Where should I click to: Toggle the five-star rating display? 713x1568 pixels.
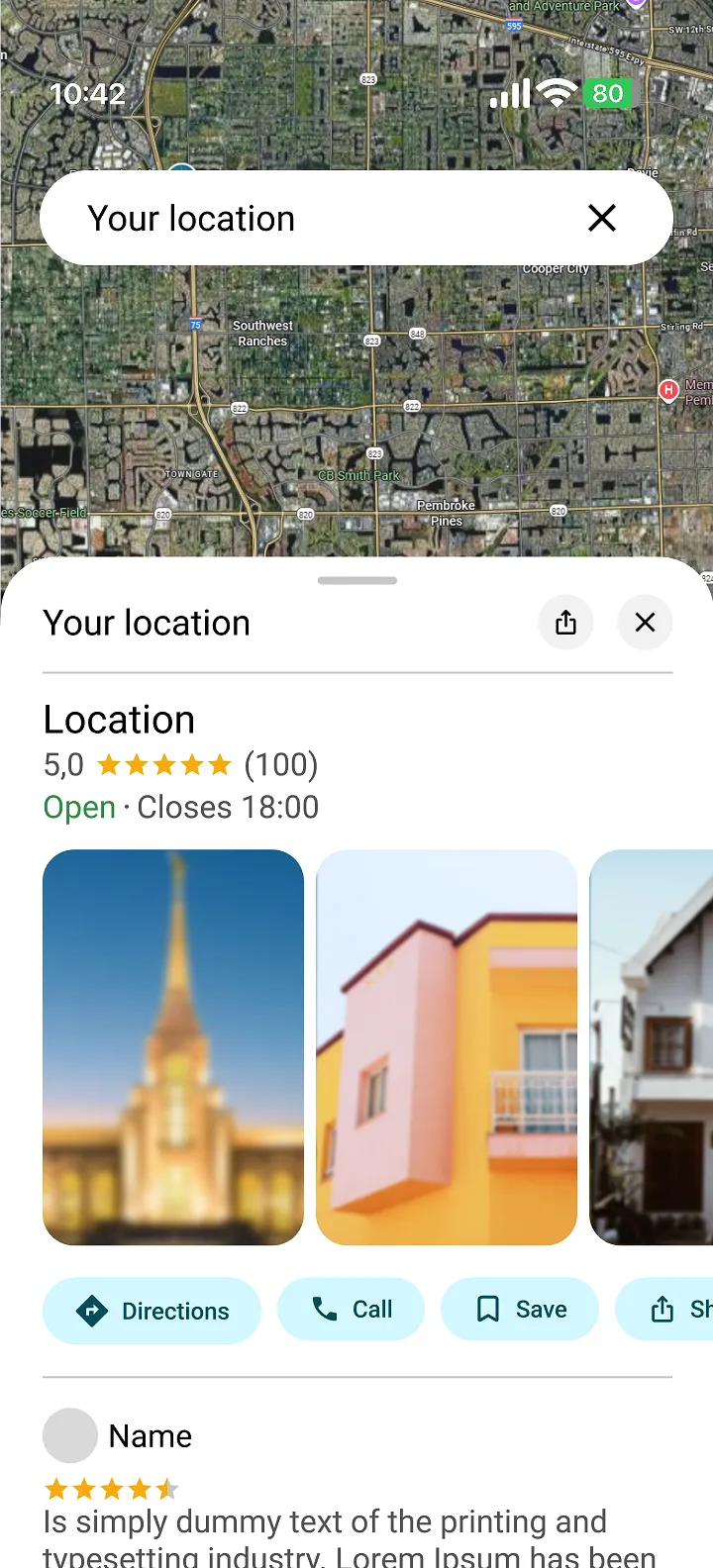point(164,764)
